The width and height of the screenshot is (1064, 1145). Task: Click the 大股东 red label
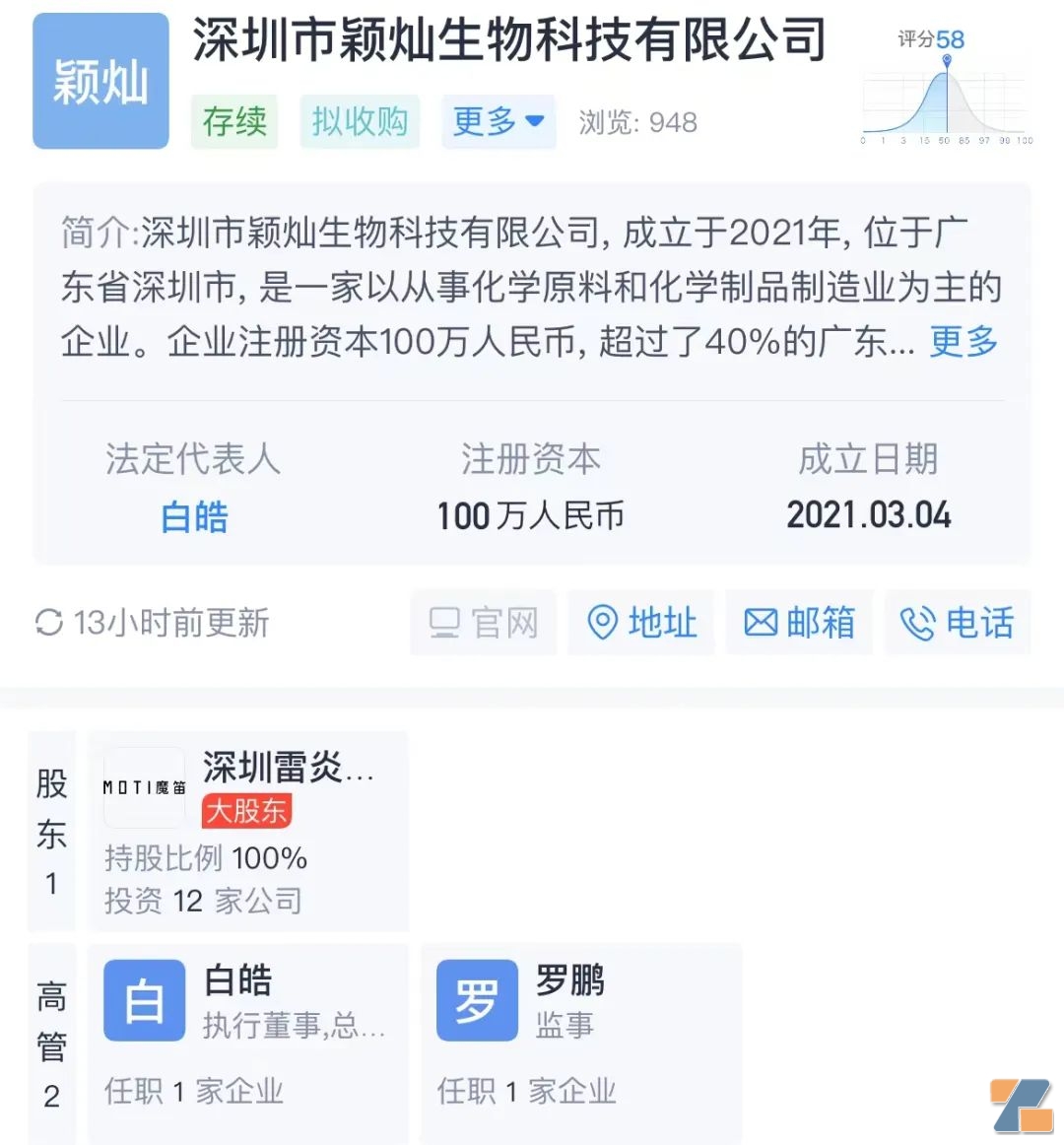coord(247,811)
